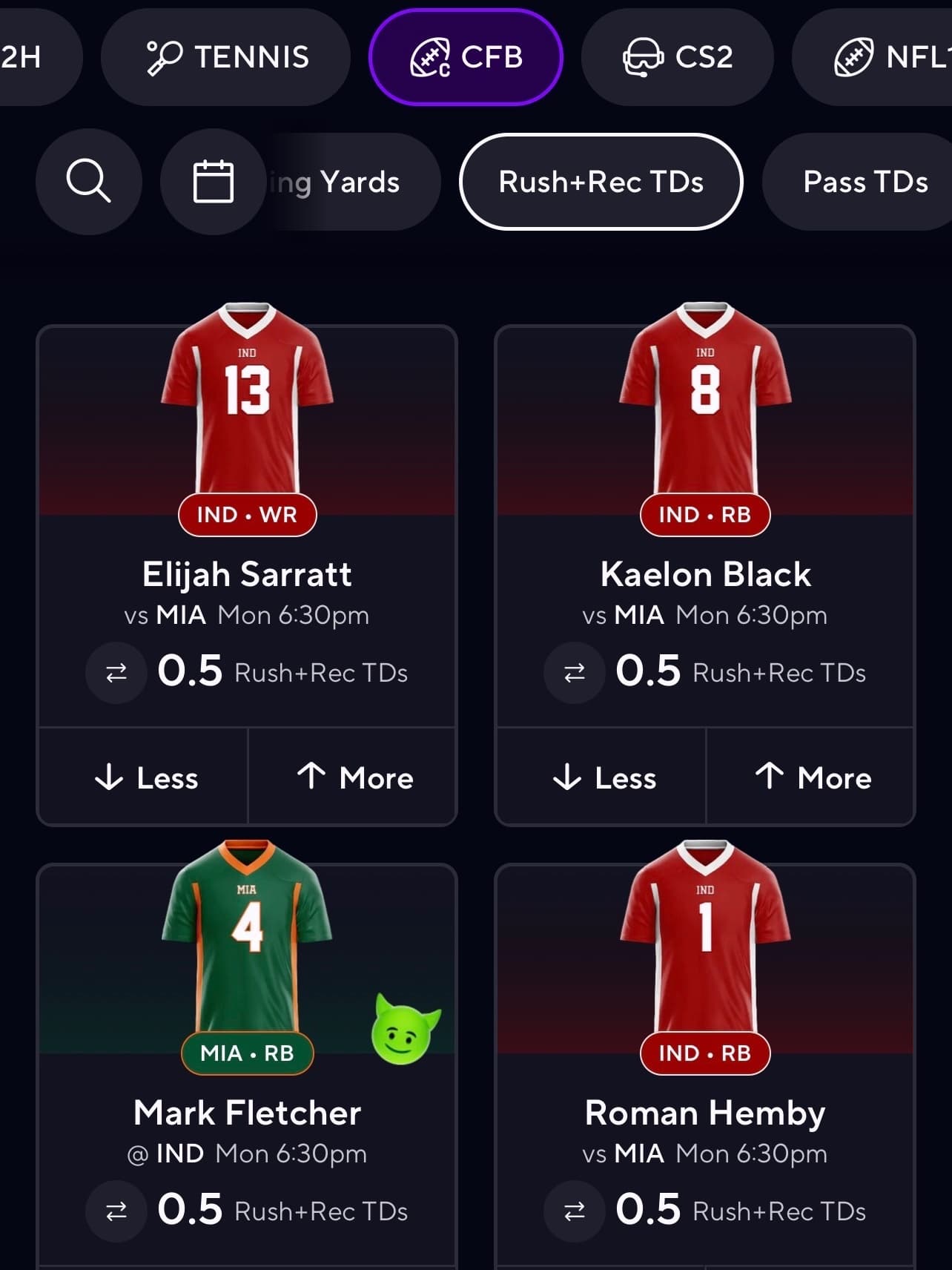Open the player search icon

click(x=88, y=181)
